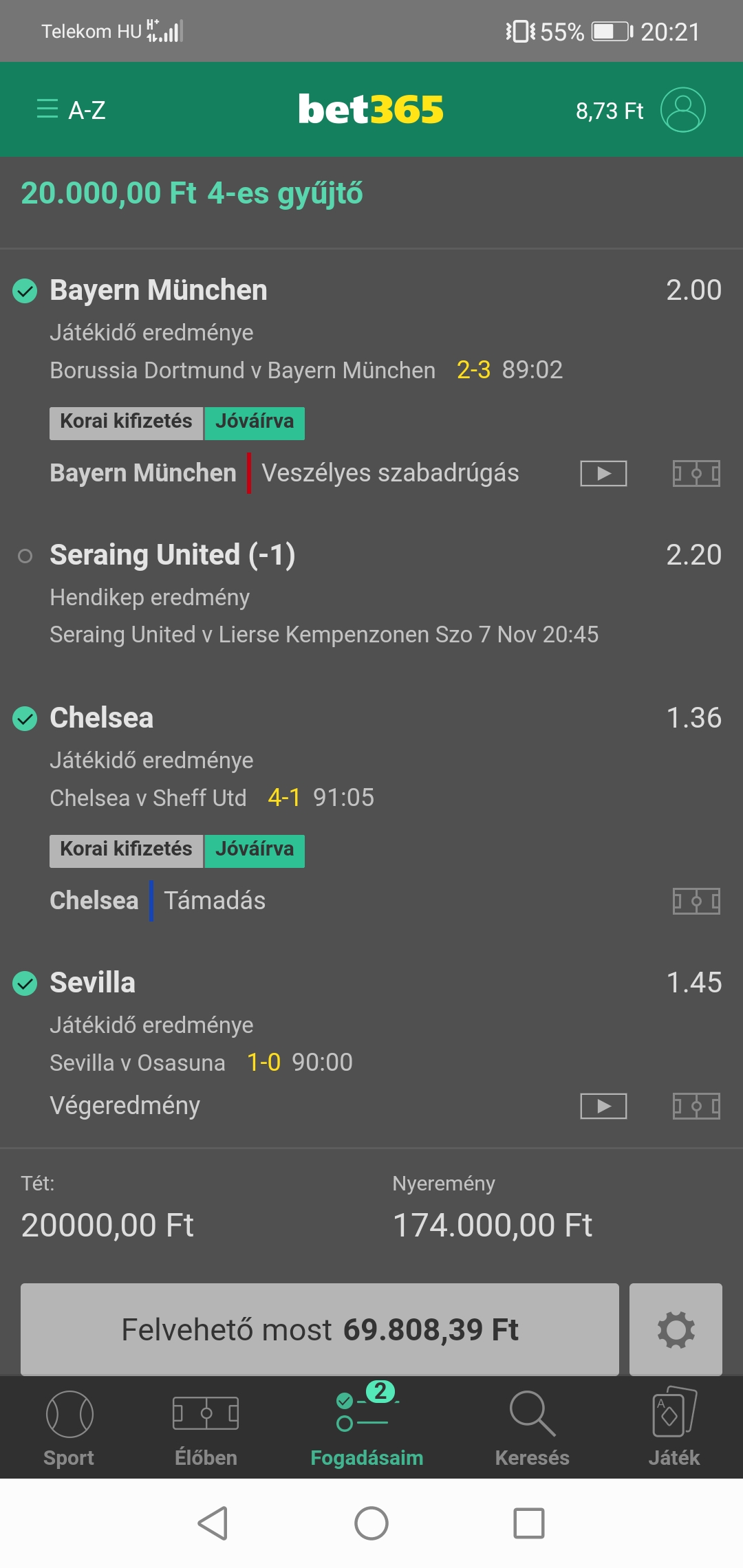Go to the Keresés search tab
The image size is (743, 1568).
pyautogui.click(x=532, y=1428)
